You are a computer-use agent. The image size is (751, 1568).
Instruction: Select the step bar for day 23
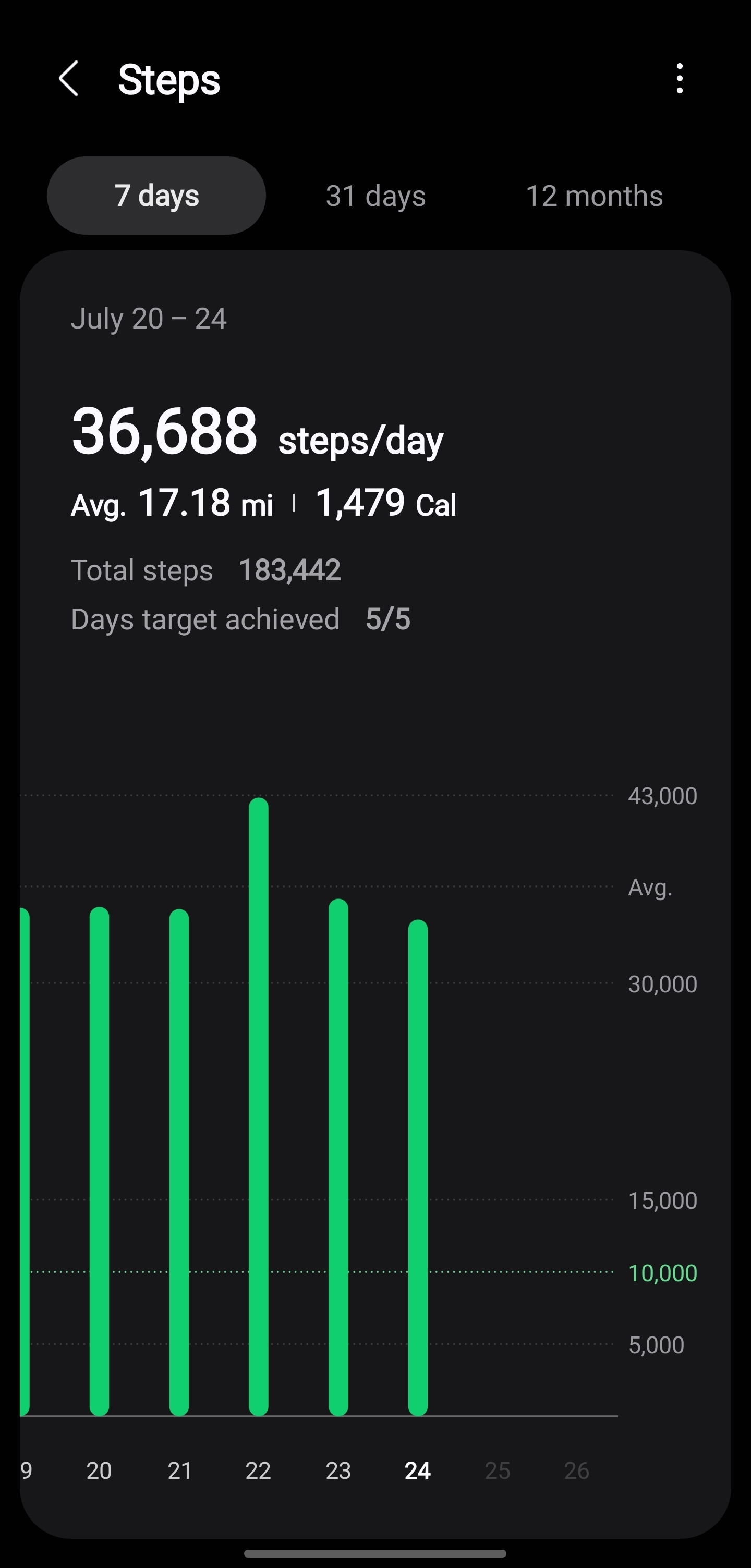point(338,1157)
